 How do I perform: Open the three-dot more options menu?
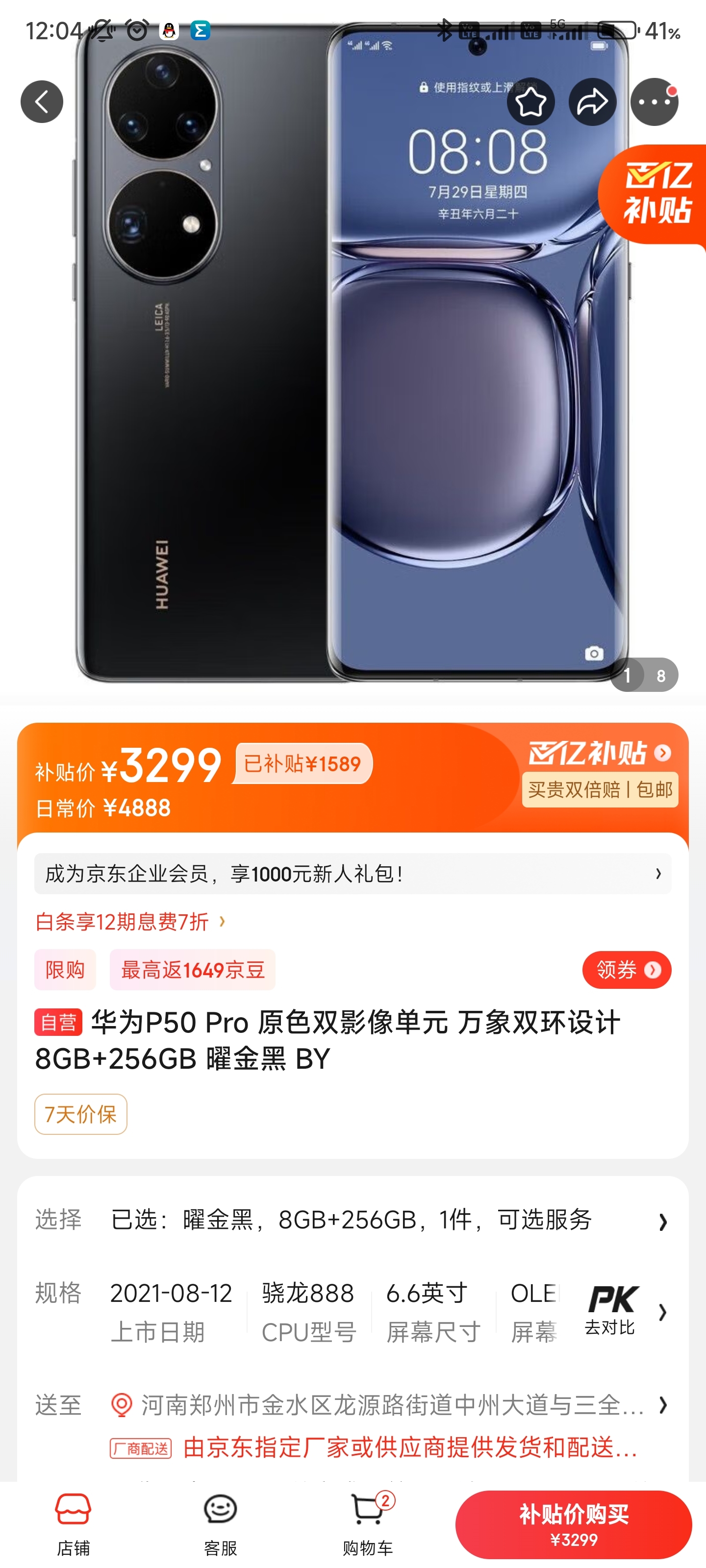click(654, 101)
